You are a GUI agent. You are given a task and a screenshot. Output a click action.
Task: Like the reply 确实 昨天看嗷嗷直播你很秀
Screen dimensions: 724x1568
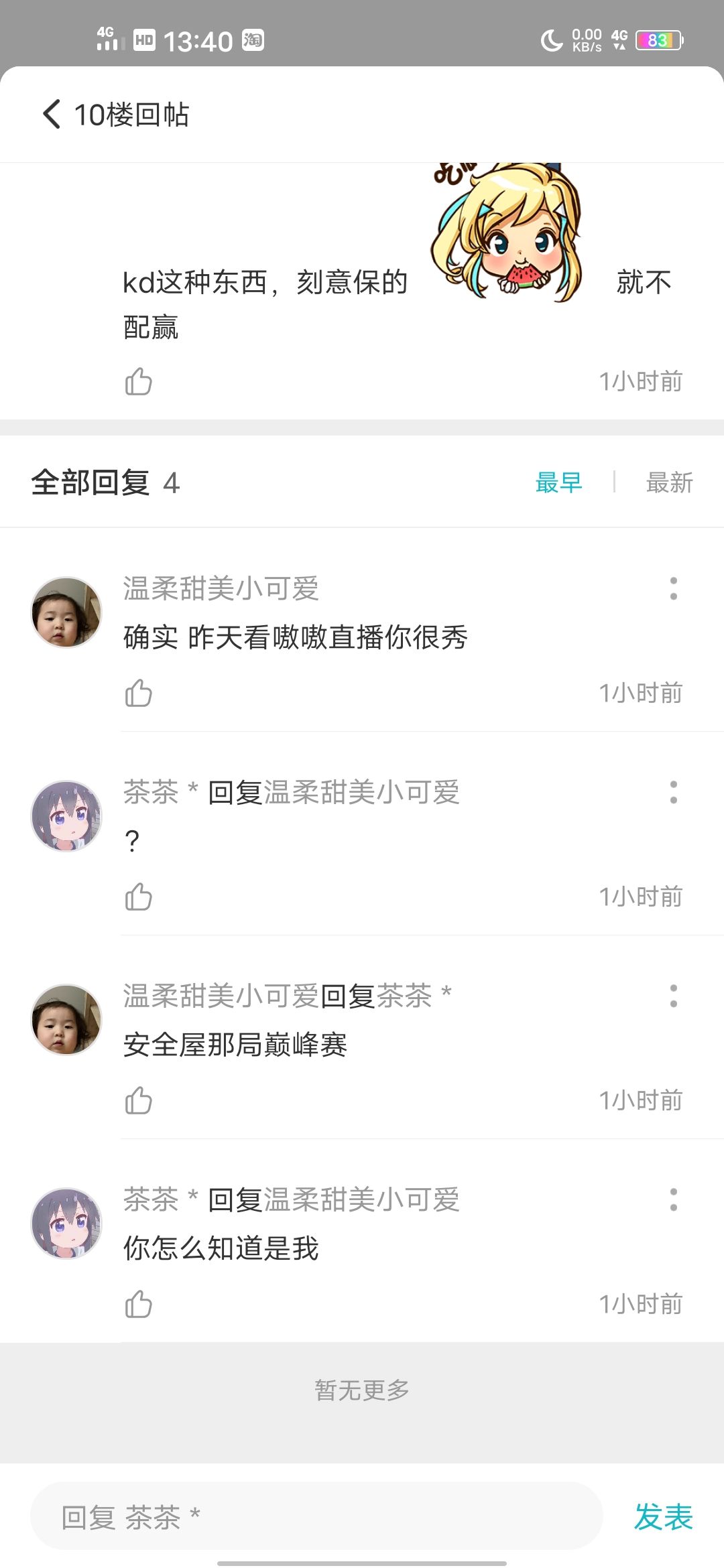click(139, 693)
